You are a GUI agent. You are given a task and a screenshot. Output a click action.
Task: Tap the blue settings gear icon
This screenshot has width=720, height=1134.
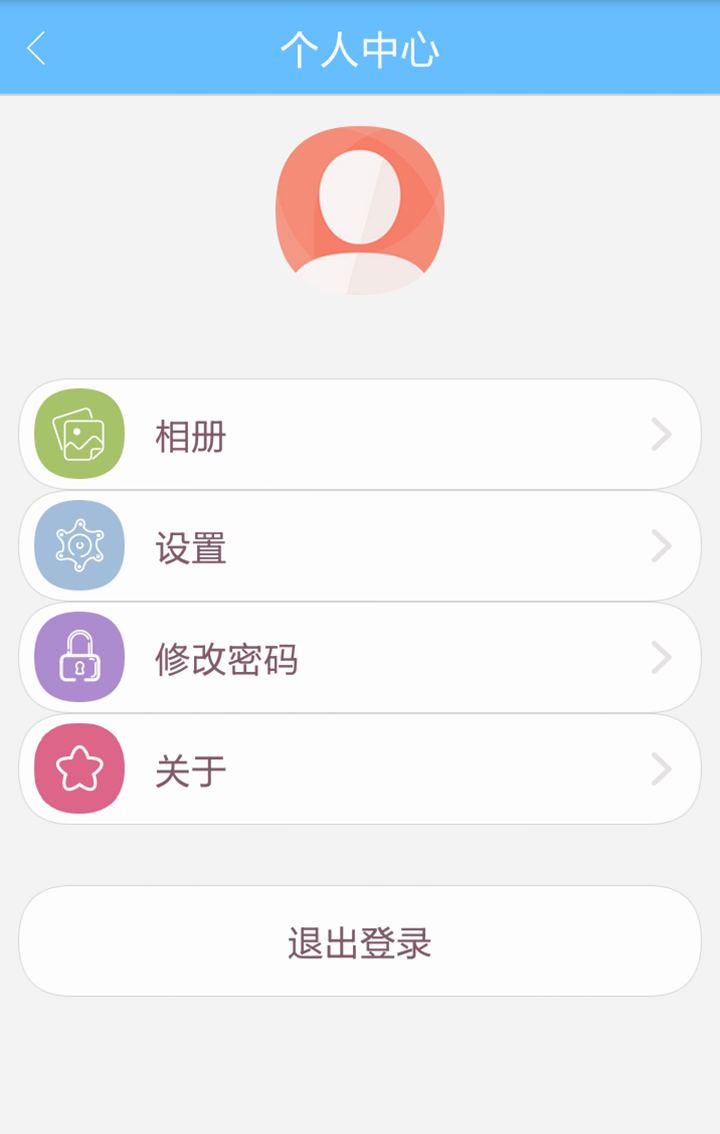[x=79, y=545]
